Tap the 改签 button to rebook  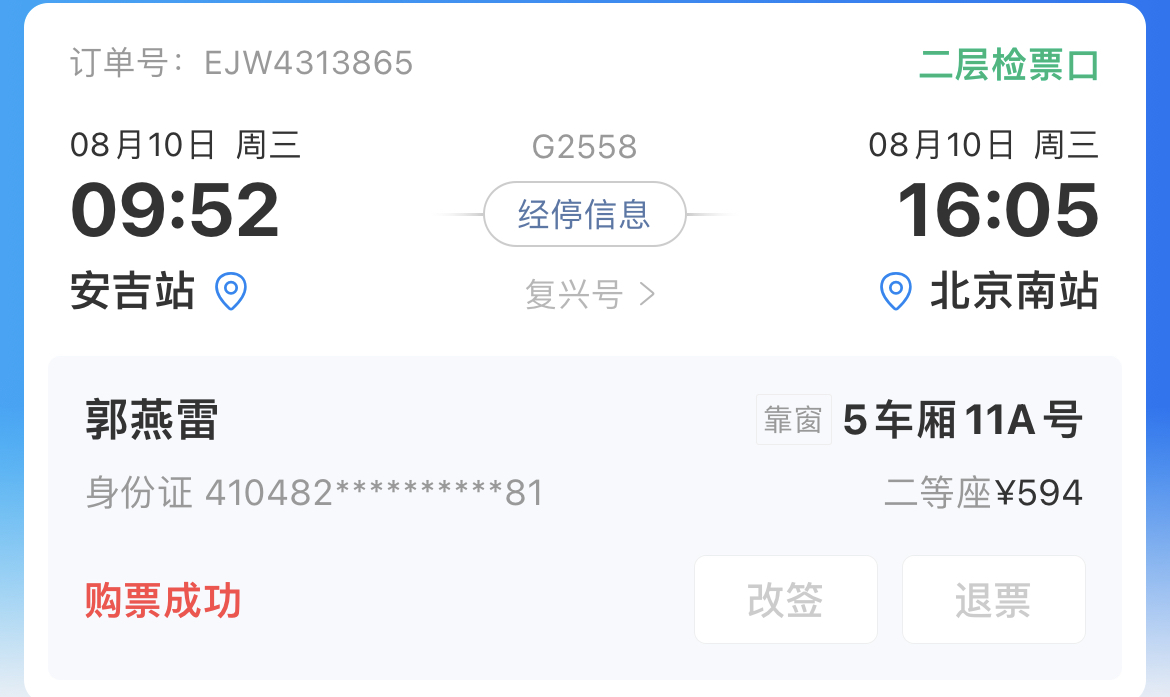pyautogui.click(x=785, y=600)
